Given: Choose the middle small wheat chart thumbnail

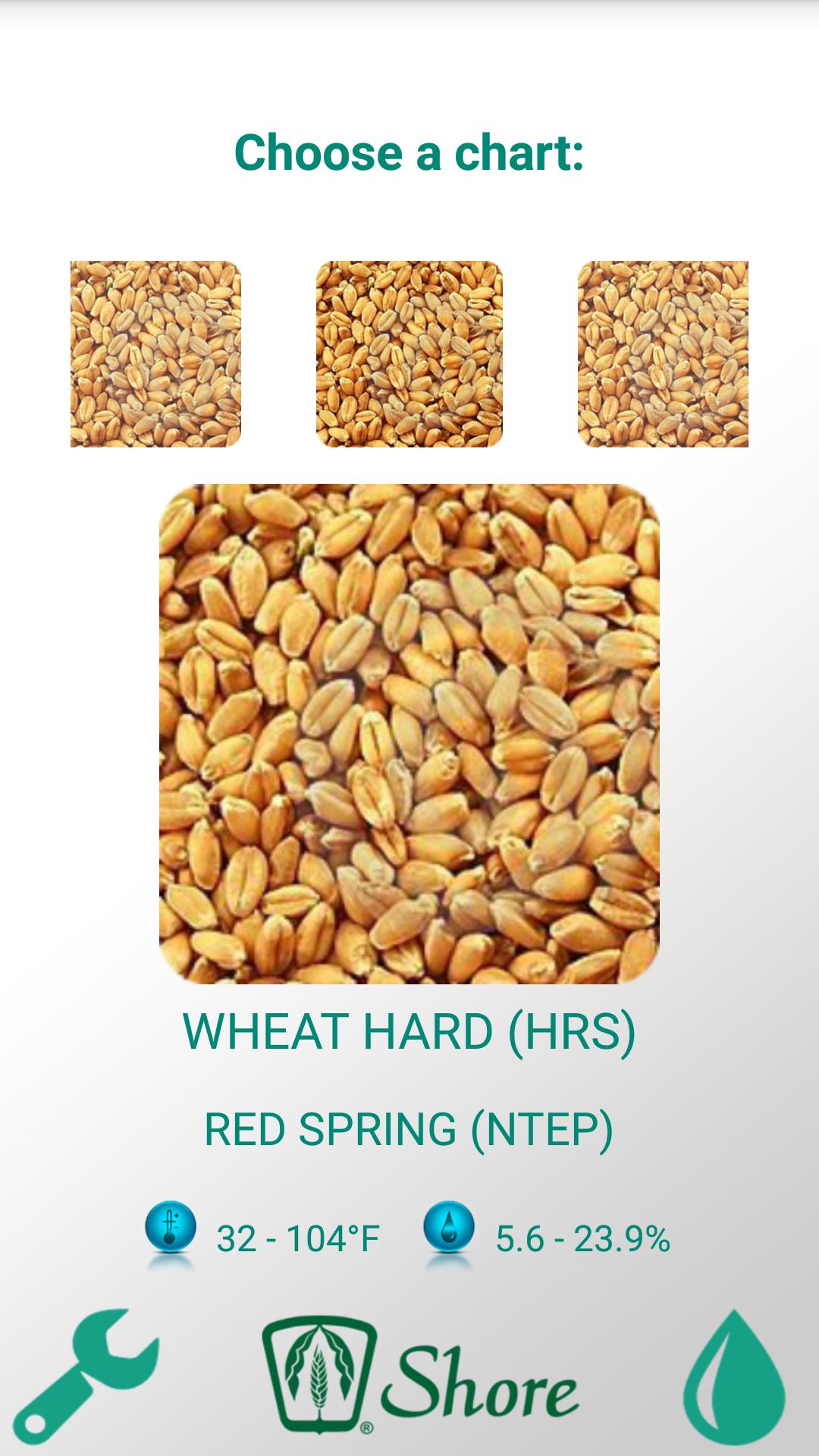Looking at the screenshot, I should coord(409,354).
